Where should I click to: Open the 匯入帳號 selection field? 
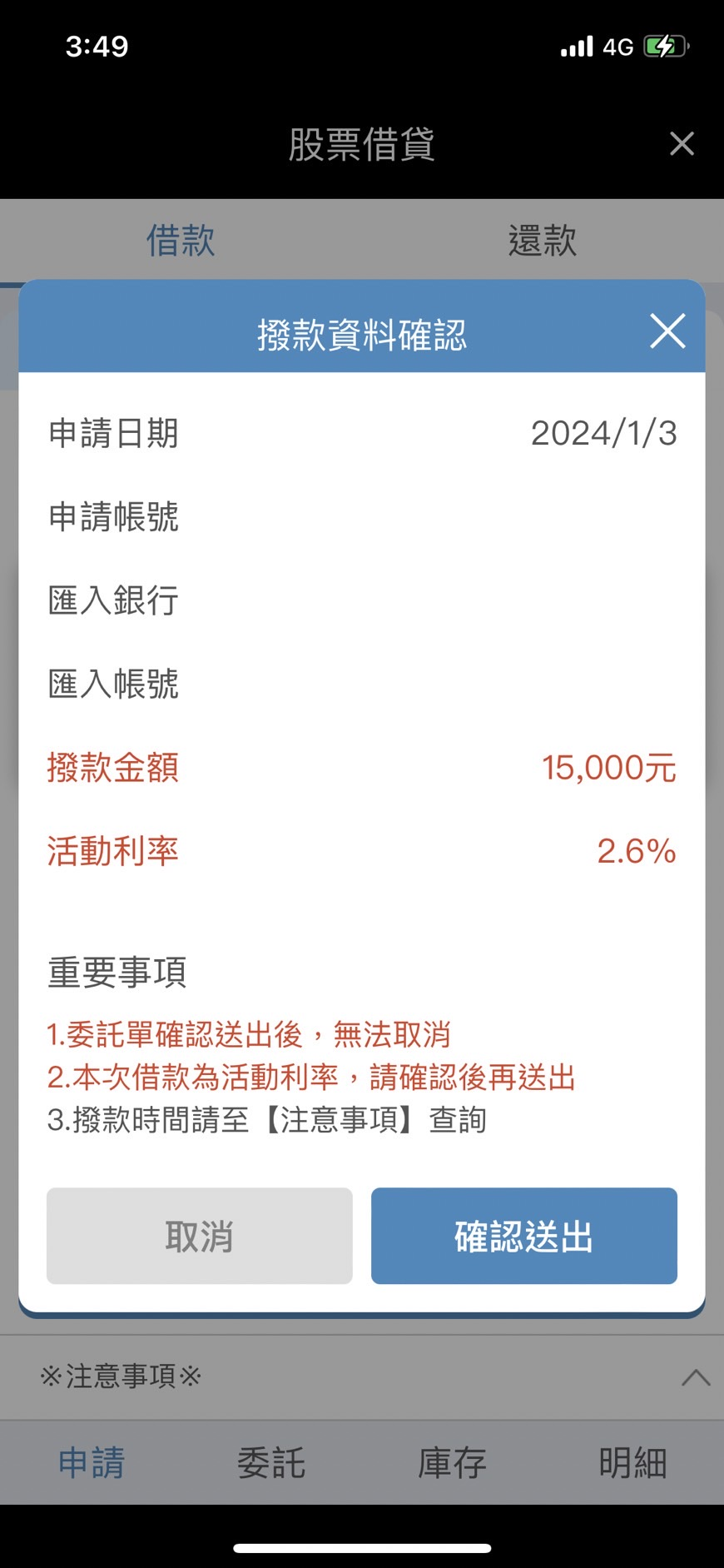(362, 684)
